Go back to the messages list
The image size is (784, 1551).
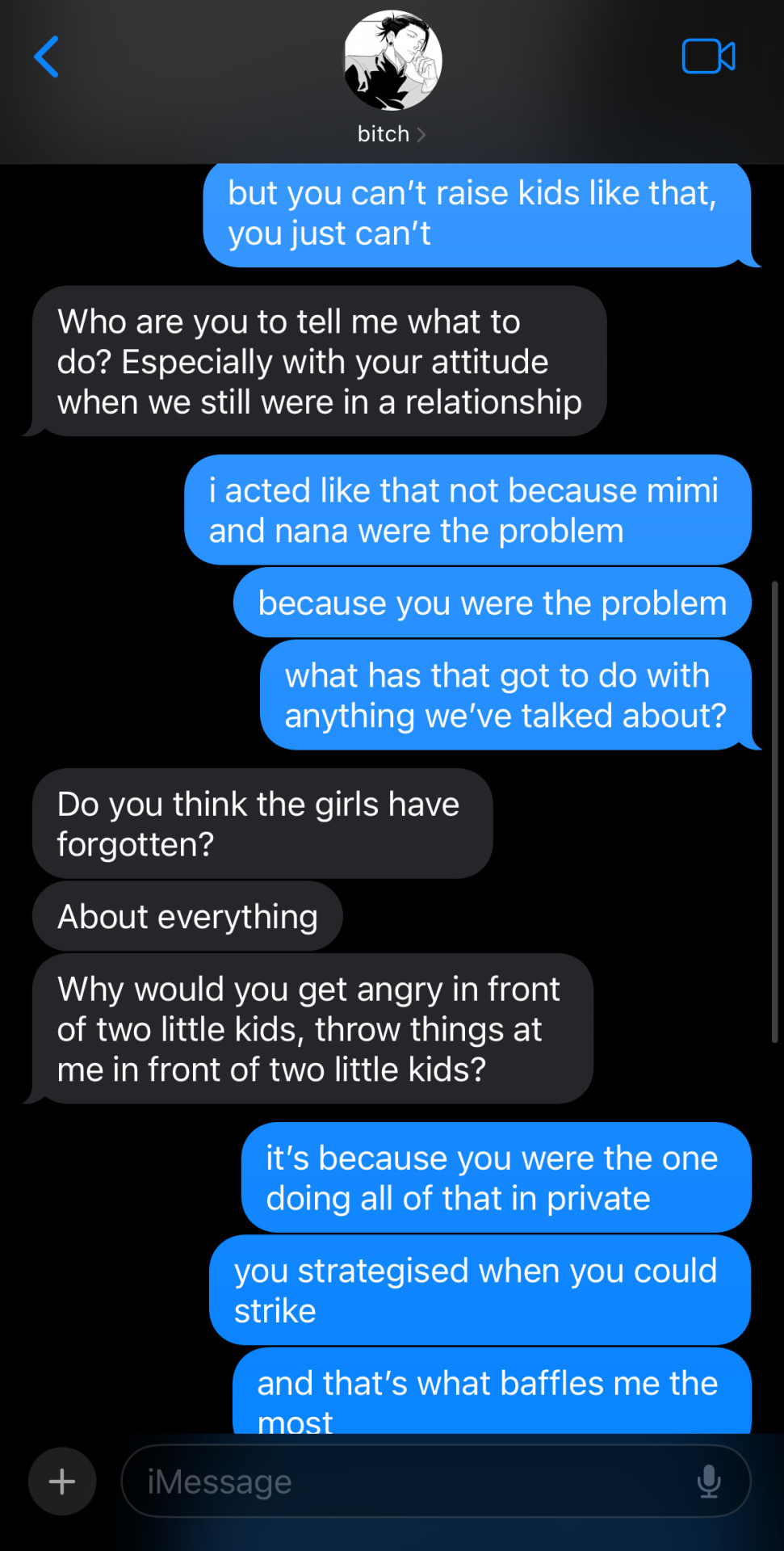tap(47, 57)
